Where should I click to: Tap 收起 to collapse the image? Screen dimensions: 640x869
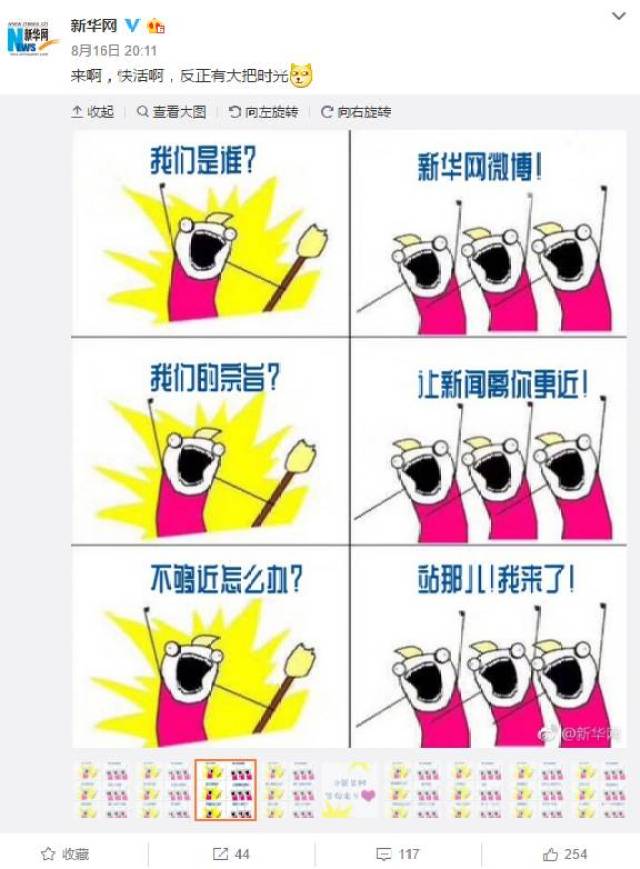[92, 112]
